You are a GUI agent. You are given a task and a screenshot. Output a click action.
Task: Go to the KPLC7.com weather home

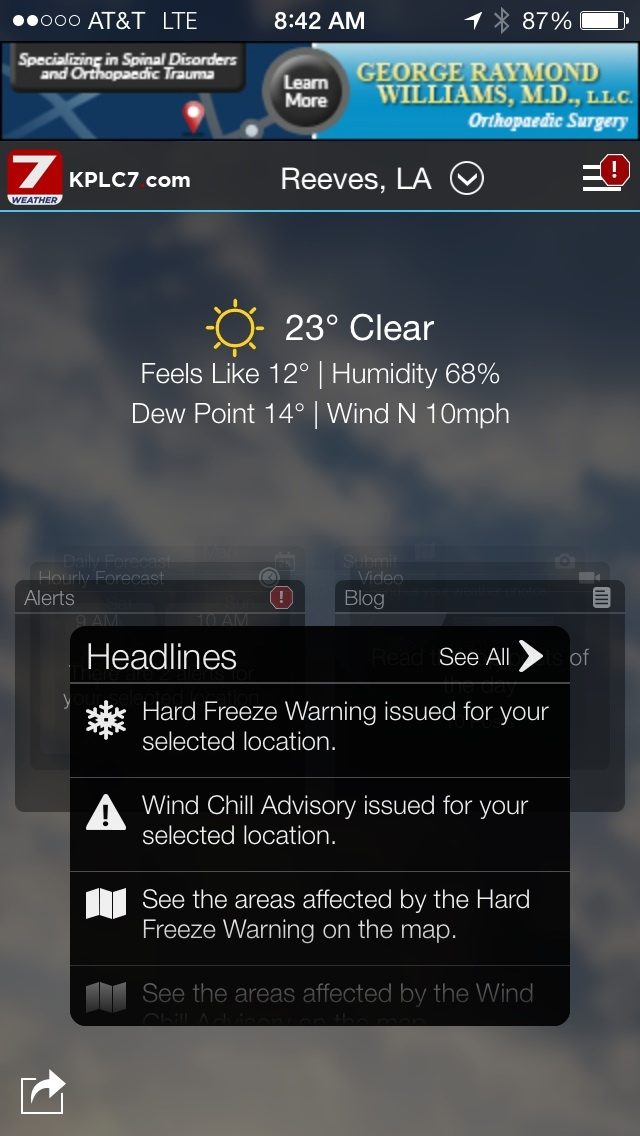[x=98, y=179]
